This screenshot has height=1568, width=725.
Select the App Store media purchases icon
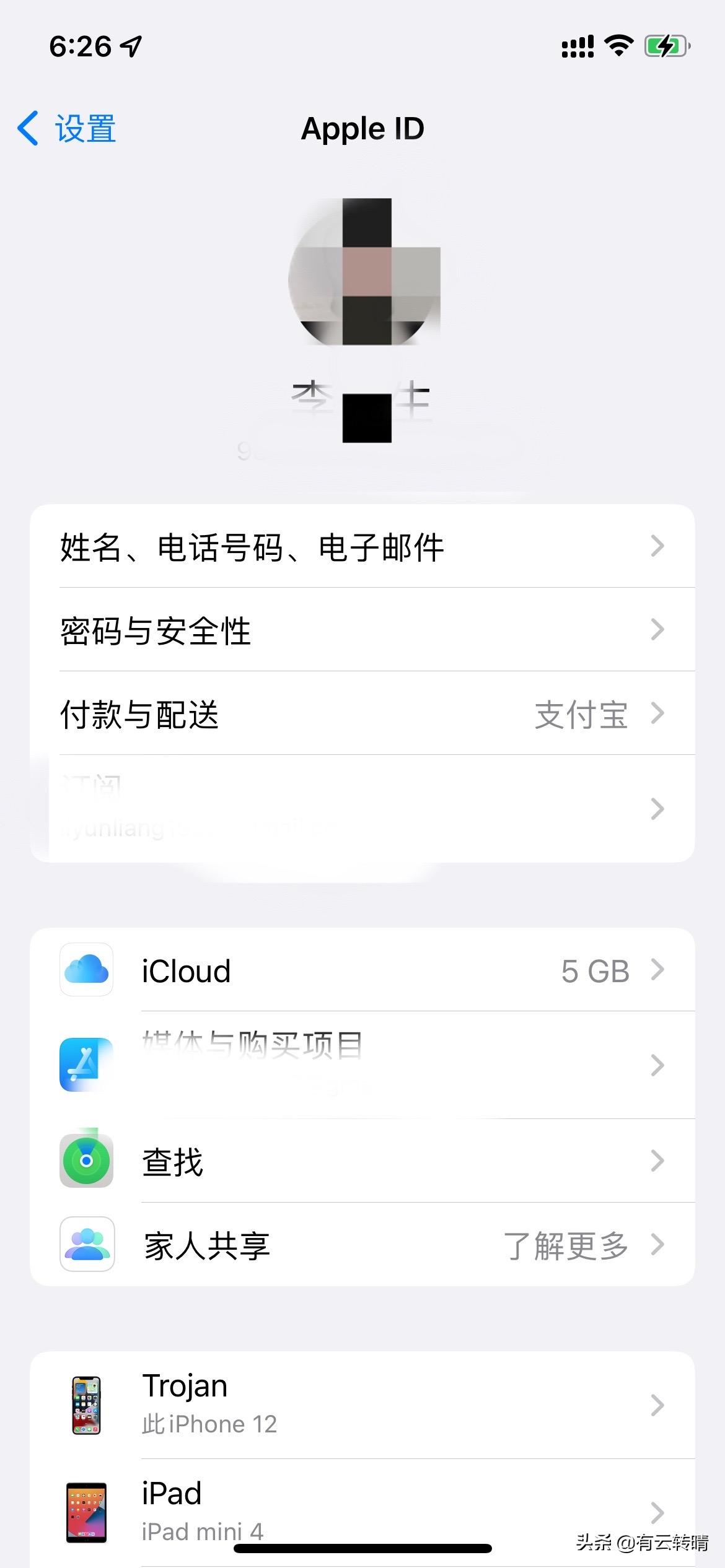coord(86,1065)
